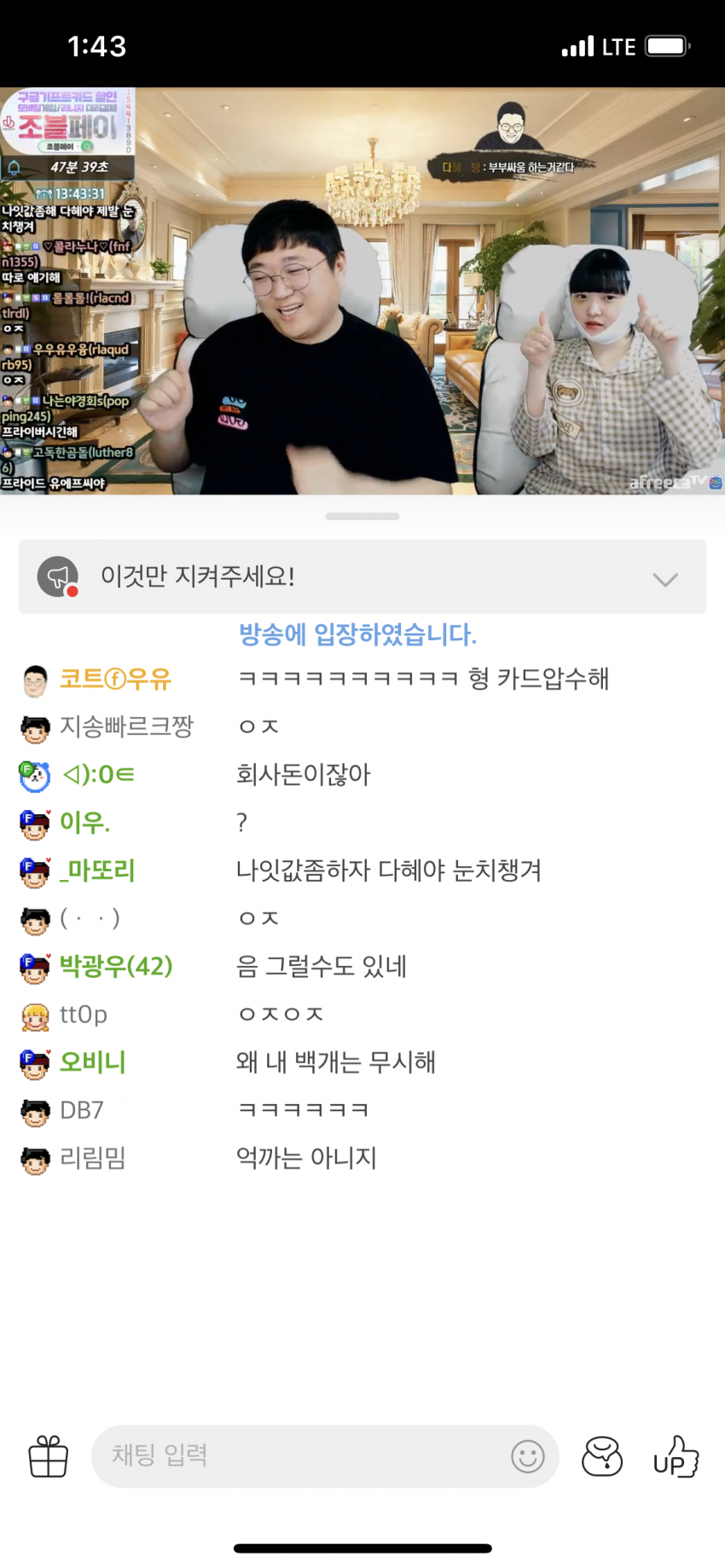725x1568 pixels.
Task: Open the pouch item icon
Action: 602,1456
